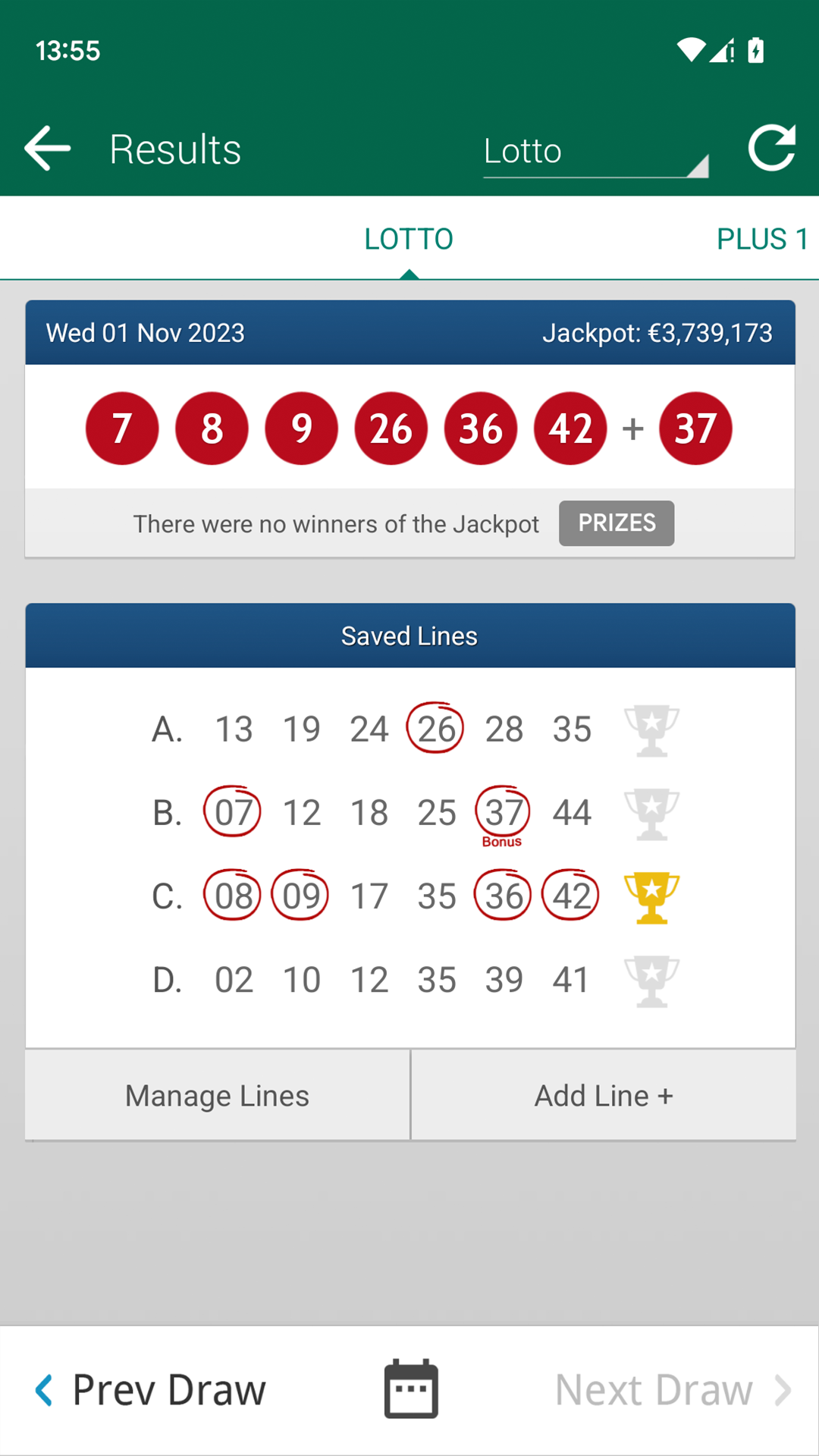Screen dimensions: 819x1456
Task: Go back from the Results screen
Action: point(48,148)
